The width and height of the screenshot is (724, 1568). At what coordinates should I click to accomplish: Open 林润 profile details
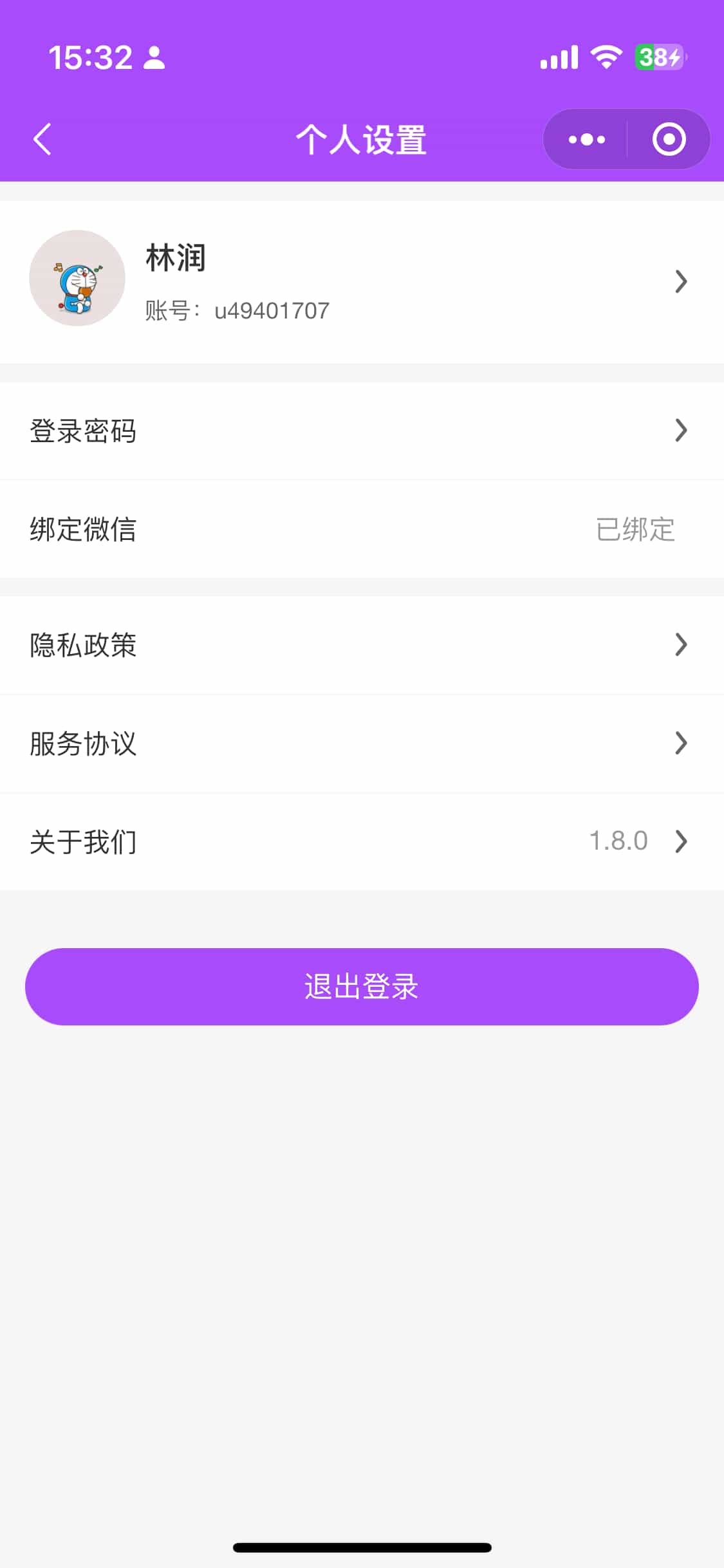362,281
